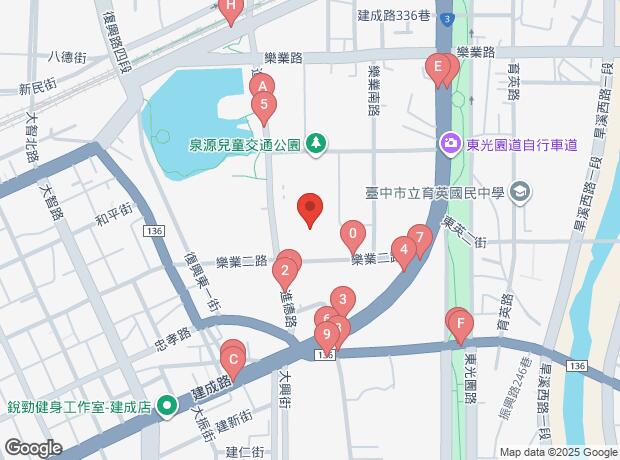This screenshot has height=460, width=620.
Task: Select 臺中市立育英國民中學 school icon
Action: 519,191
